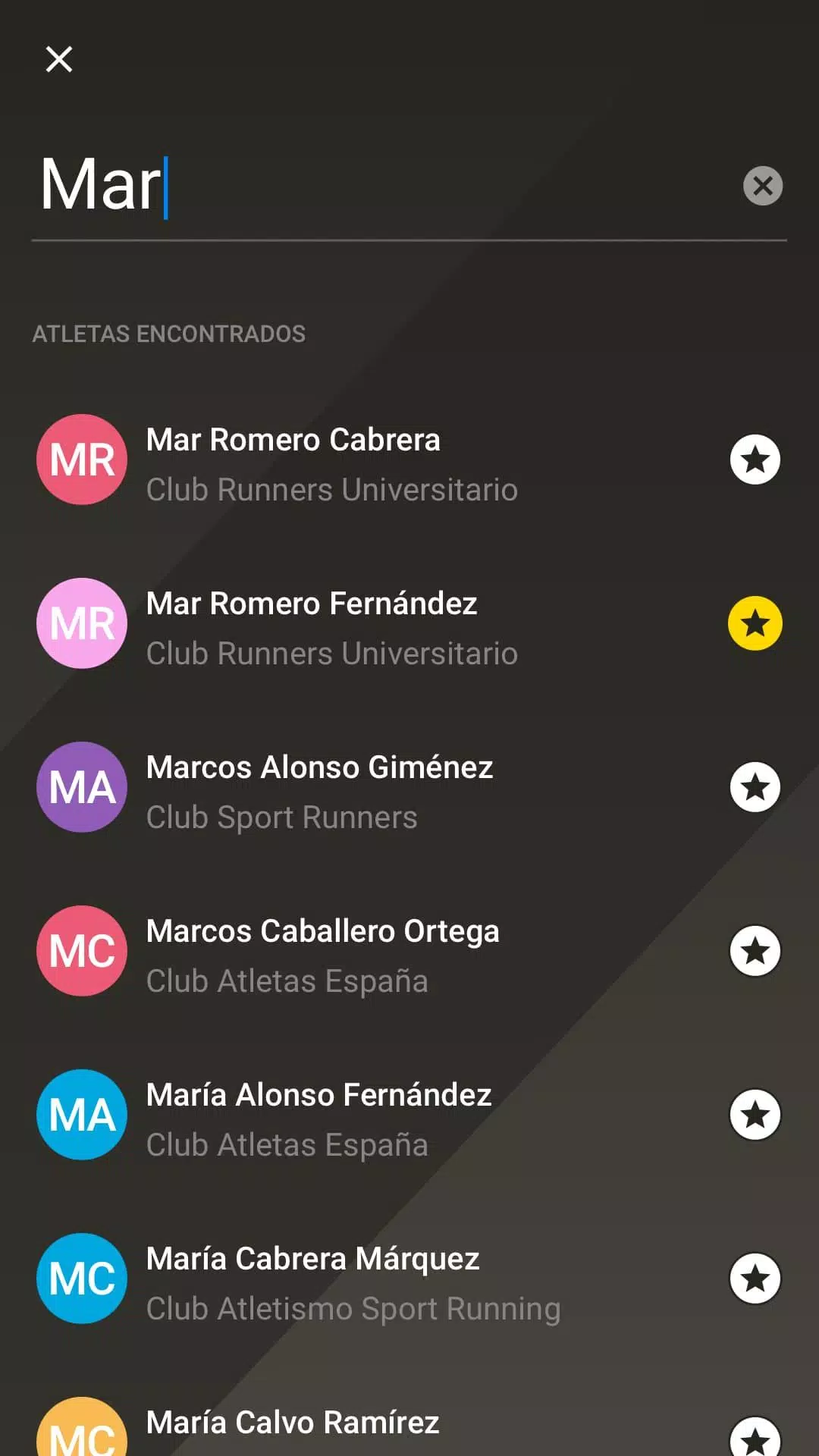Star Marcos Alonso Giménez as favorite
The height and width of the screenshot is (1456, 819).
tap(755, 787)
